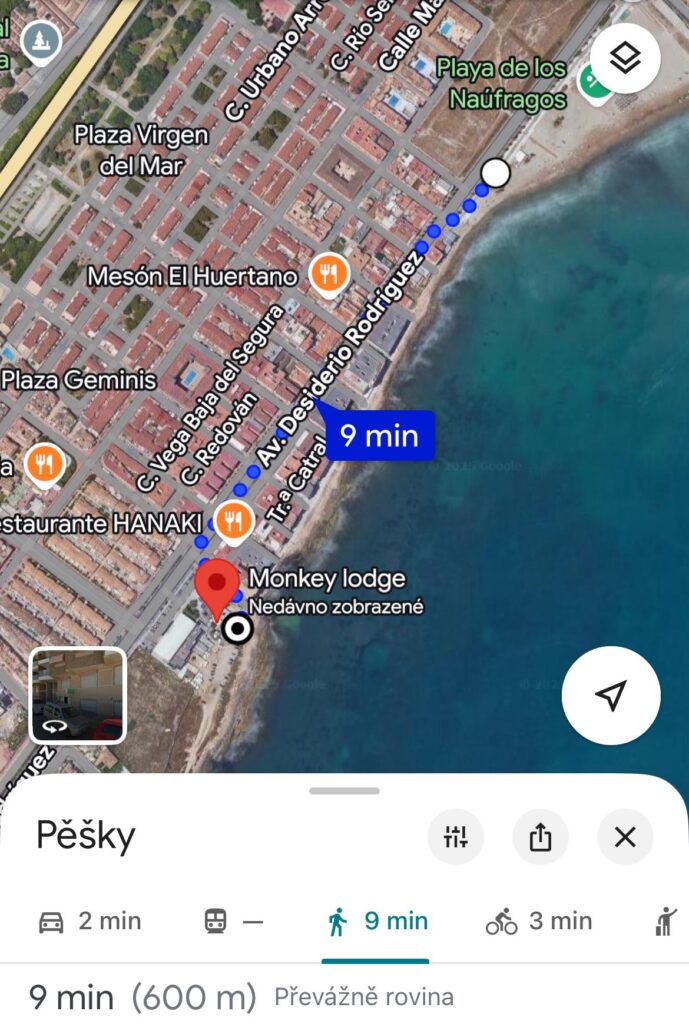The height and width of the screenshot is (1024, 689).
Task: Switch to public transit mode
Action: 232,921
